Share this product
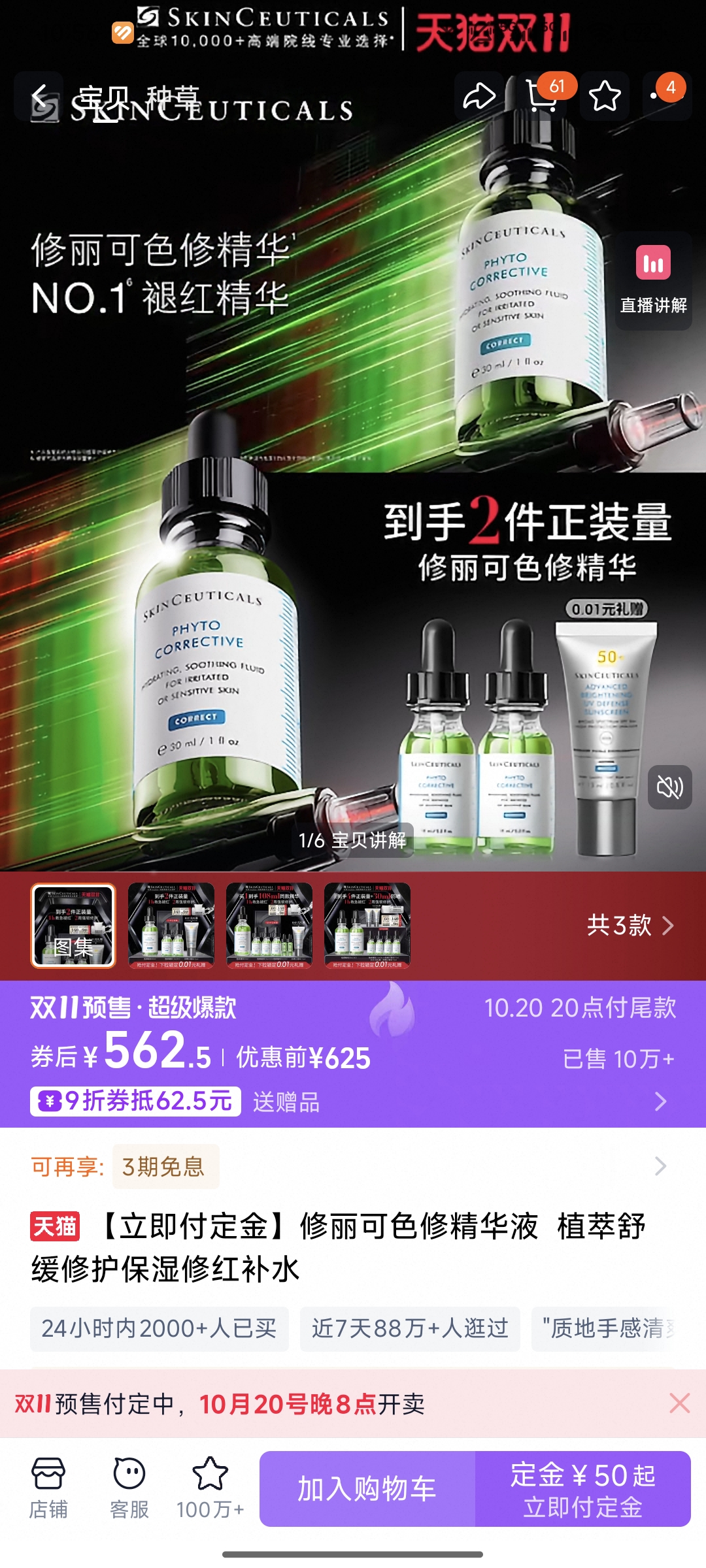Screen dimensions: 706x1568 pos(479,97)
